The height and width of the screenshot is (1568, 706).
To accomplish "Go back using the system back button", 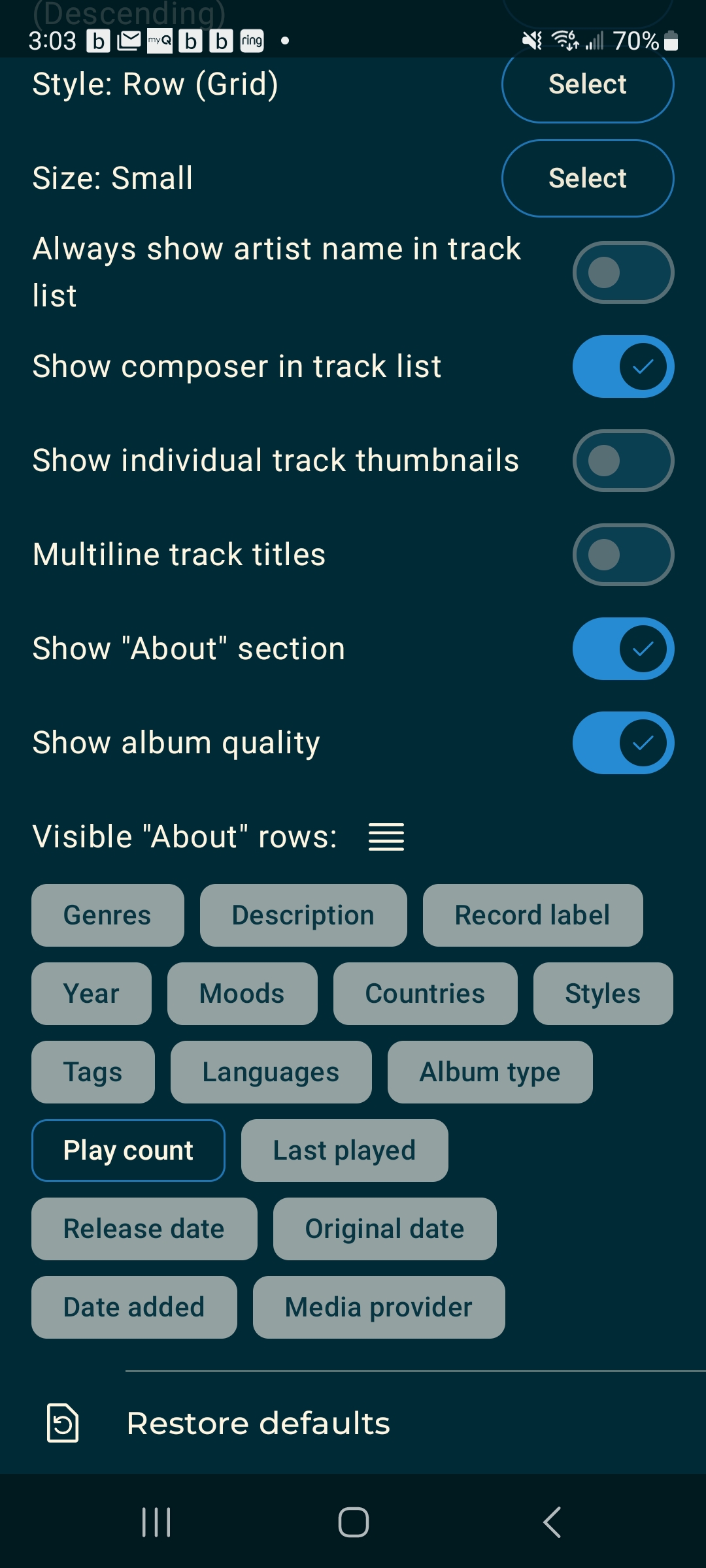I will 552,1522.
